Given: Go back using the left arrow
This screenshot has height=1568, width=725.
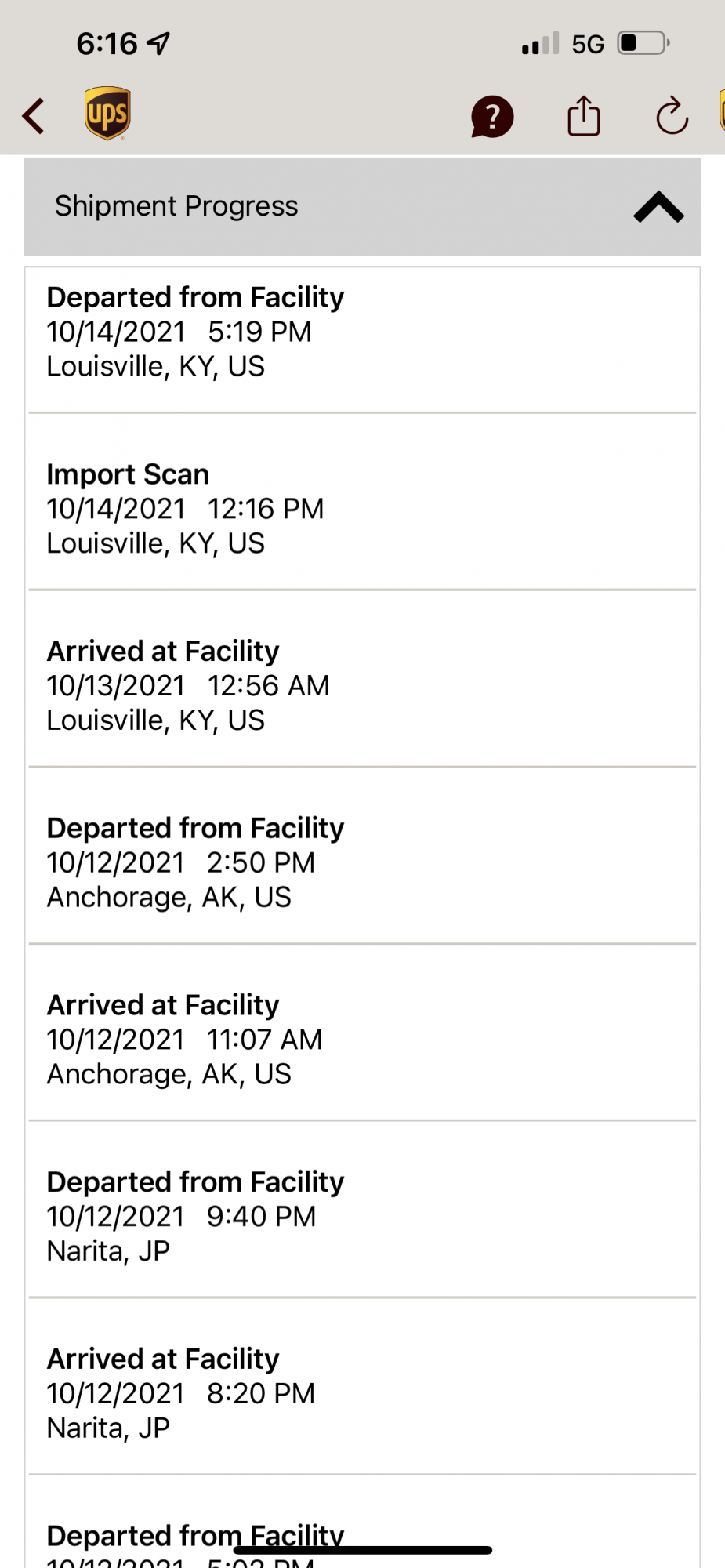Looking at the screenshot, I should click(x=34, y=116).
